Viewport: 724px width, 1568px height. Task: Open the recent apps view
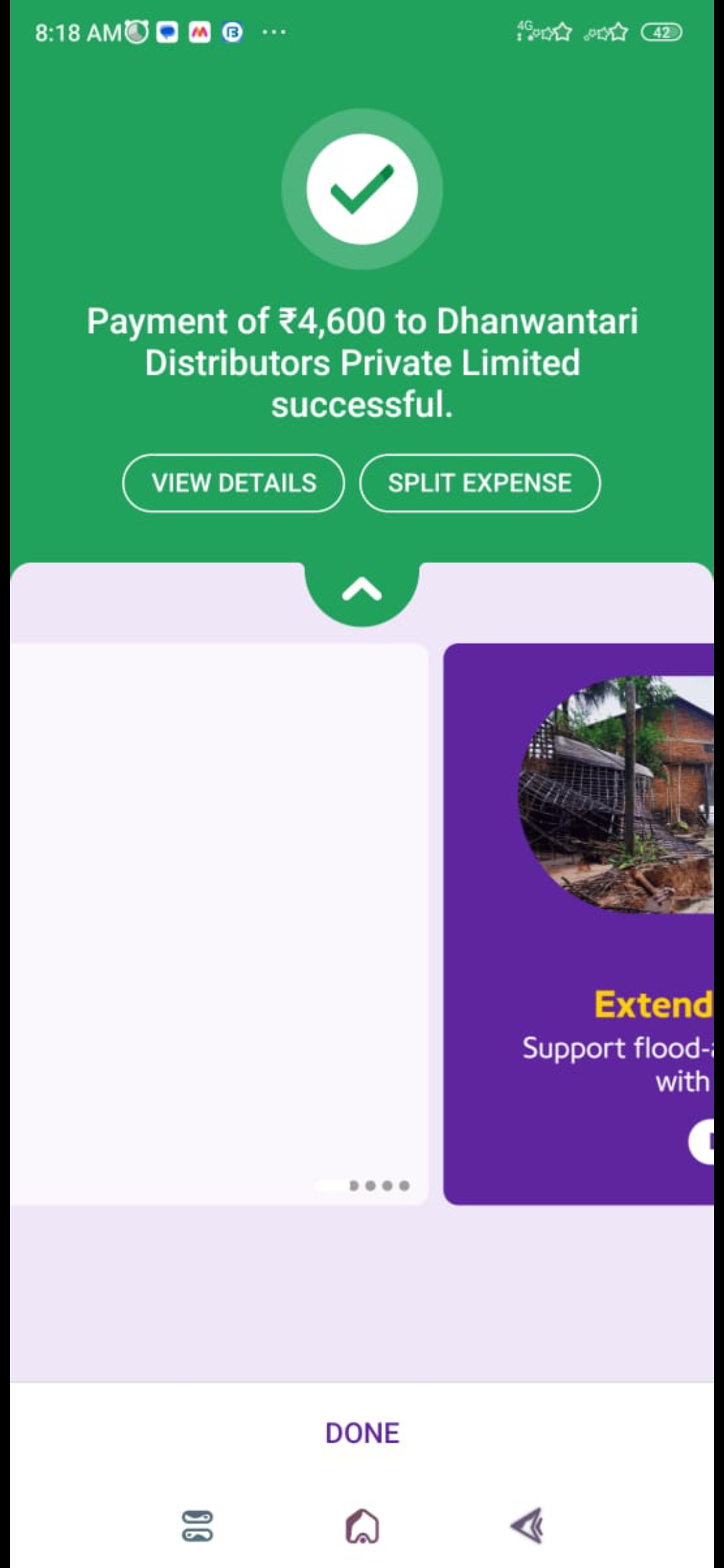(197, 1526)
